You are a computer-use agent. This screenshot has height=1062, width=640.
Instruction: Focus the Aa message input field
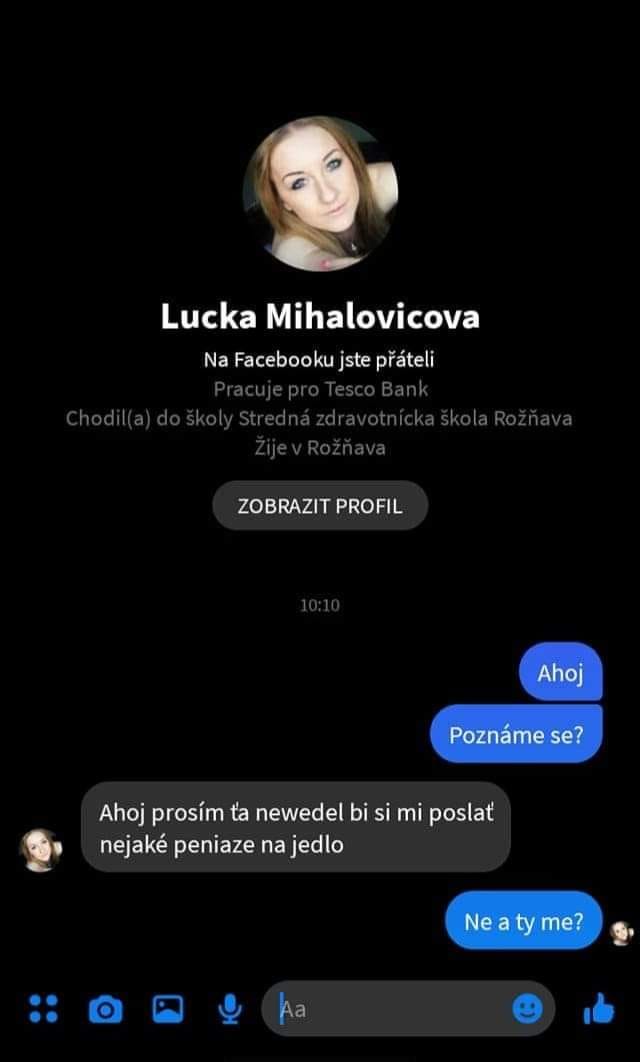[390, 1009]
